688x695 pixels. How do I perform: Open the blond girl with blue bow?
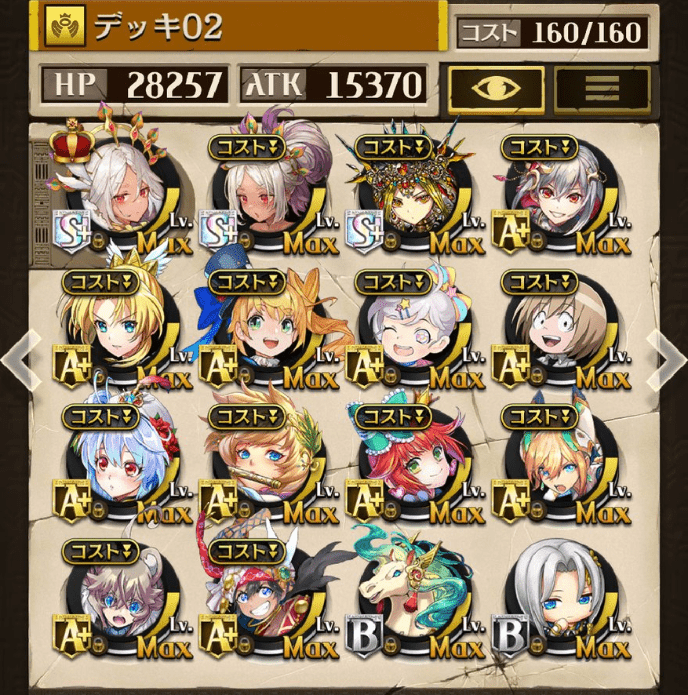pyautogui.click(x=266, y=330)
